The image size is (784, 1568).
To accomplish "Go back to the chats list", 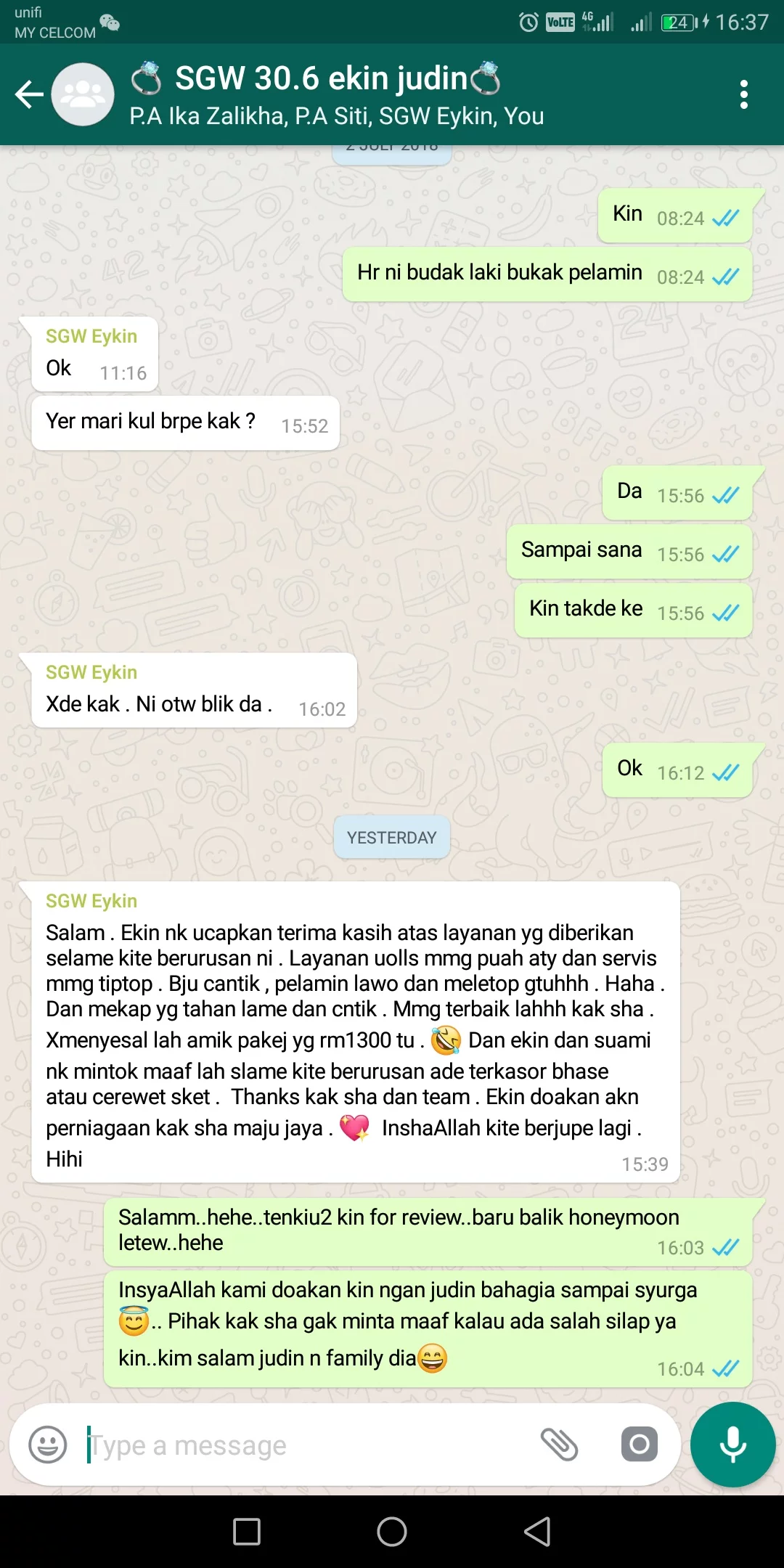I will (29, 94).
